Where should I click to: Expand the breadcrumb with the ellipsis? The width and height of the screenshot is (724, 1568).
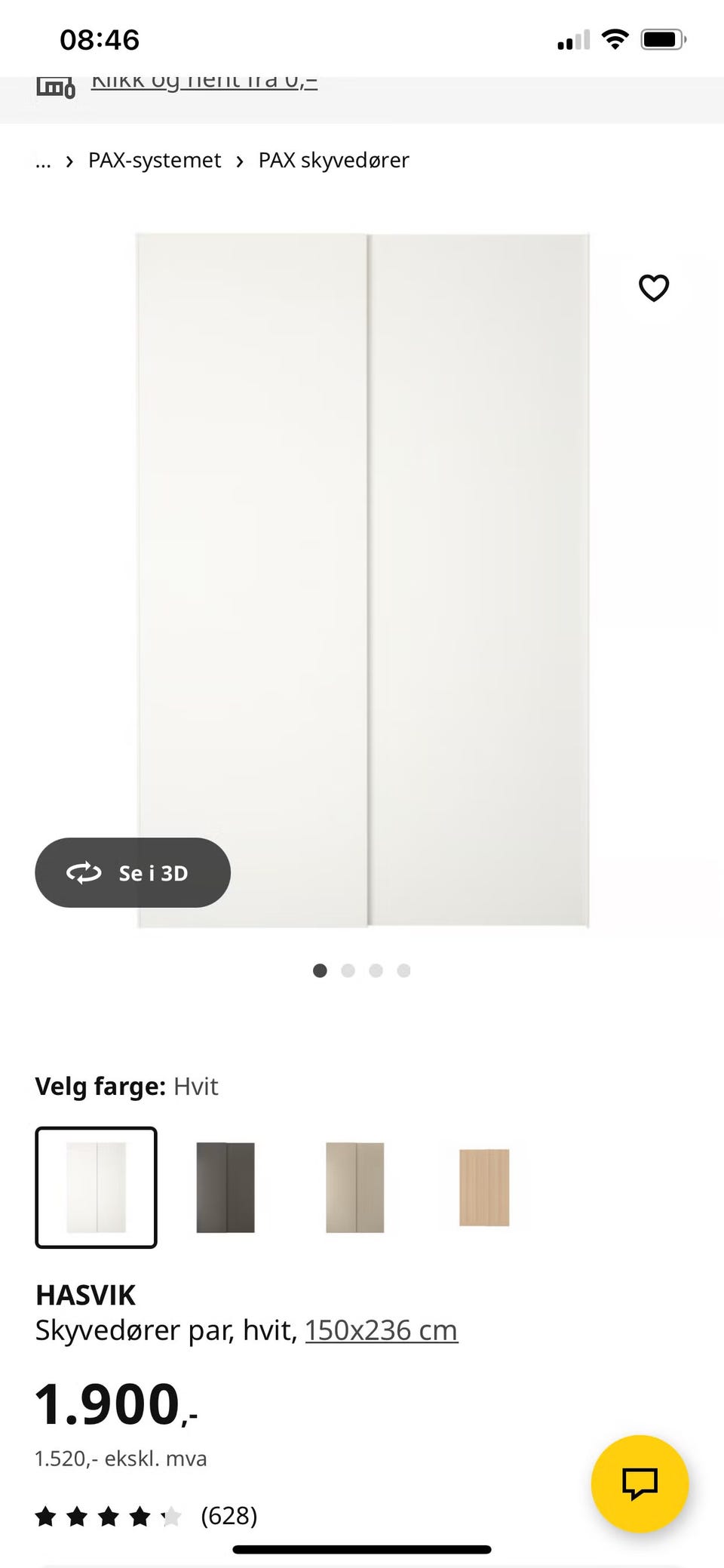(x=43, y=160)
